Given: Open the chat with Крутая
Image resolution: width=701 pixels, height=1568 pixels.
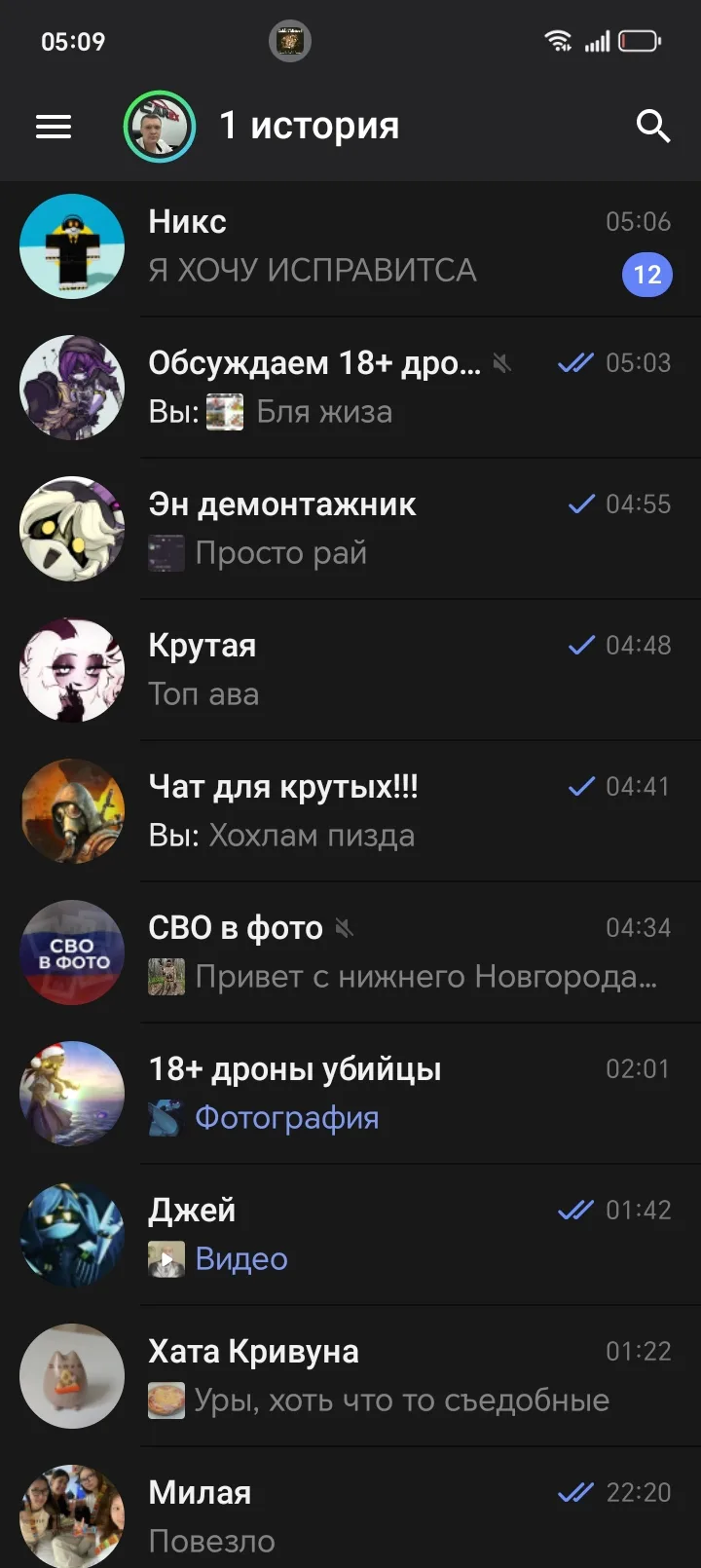Looking at the screenshot, I should coord(350,670).
